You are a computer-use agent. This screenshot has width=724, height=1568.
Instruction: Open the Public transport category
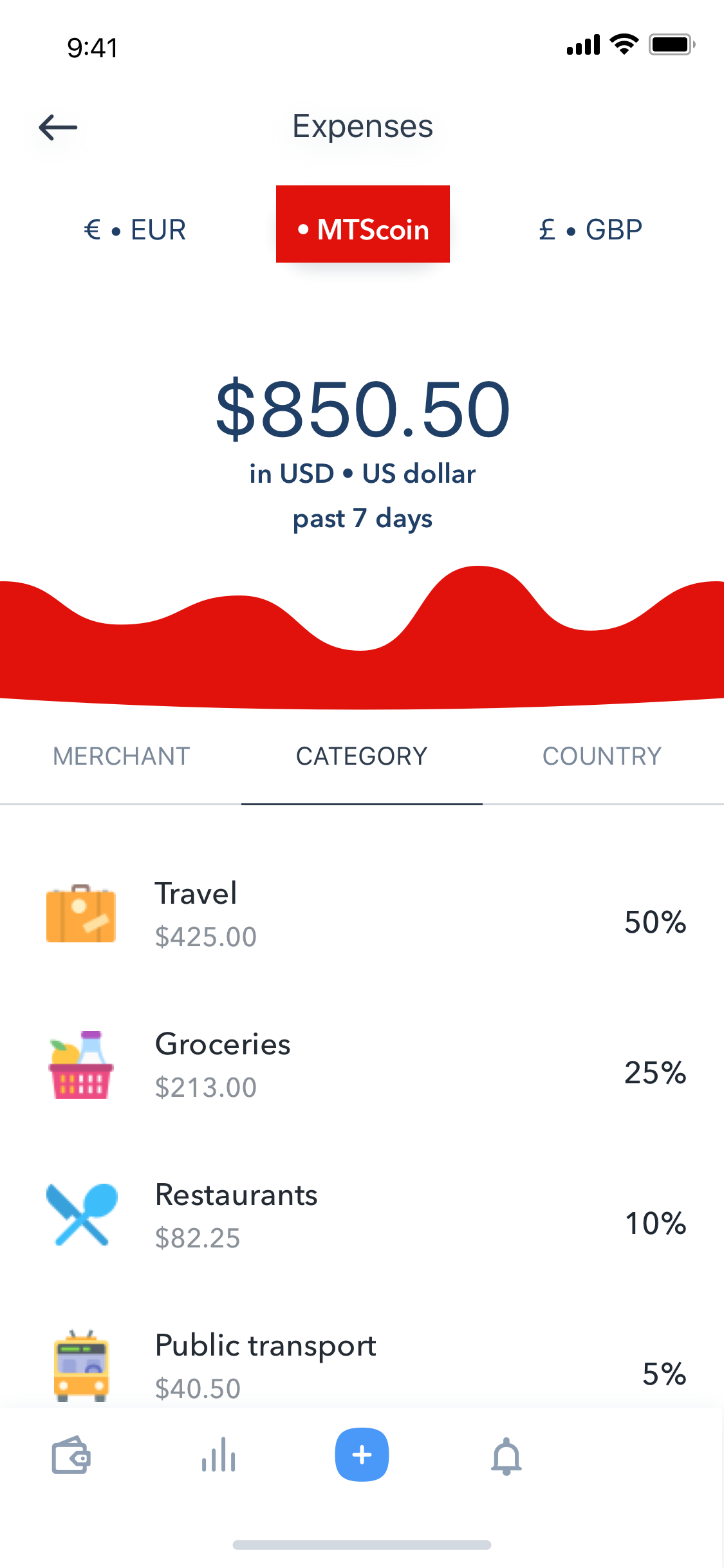pos(362,1366)
